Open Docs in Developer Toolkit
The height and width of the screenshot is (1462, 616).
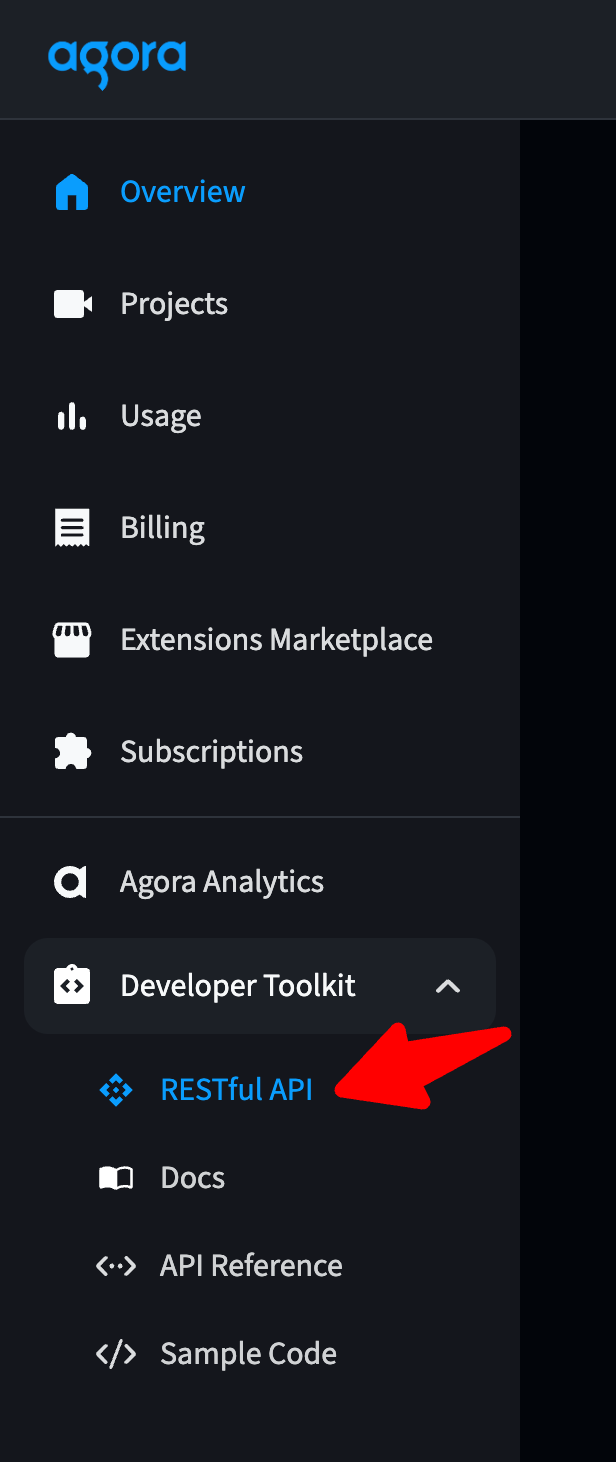(x=192, y=1178)
